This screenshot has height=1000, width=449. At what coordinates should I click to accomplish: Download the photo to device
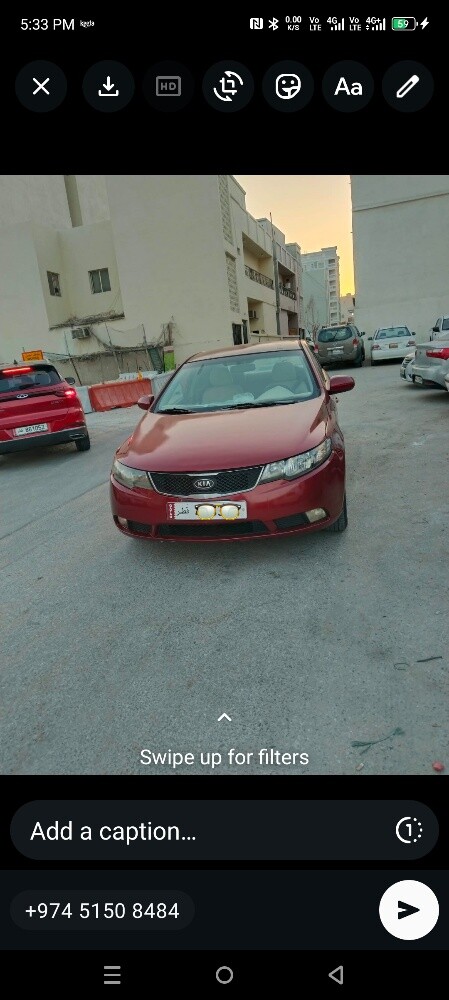coord(108,87)
